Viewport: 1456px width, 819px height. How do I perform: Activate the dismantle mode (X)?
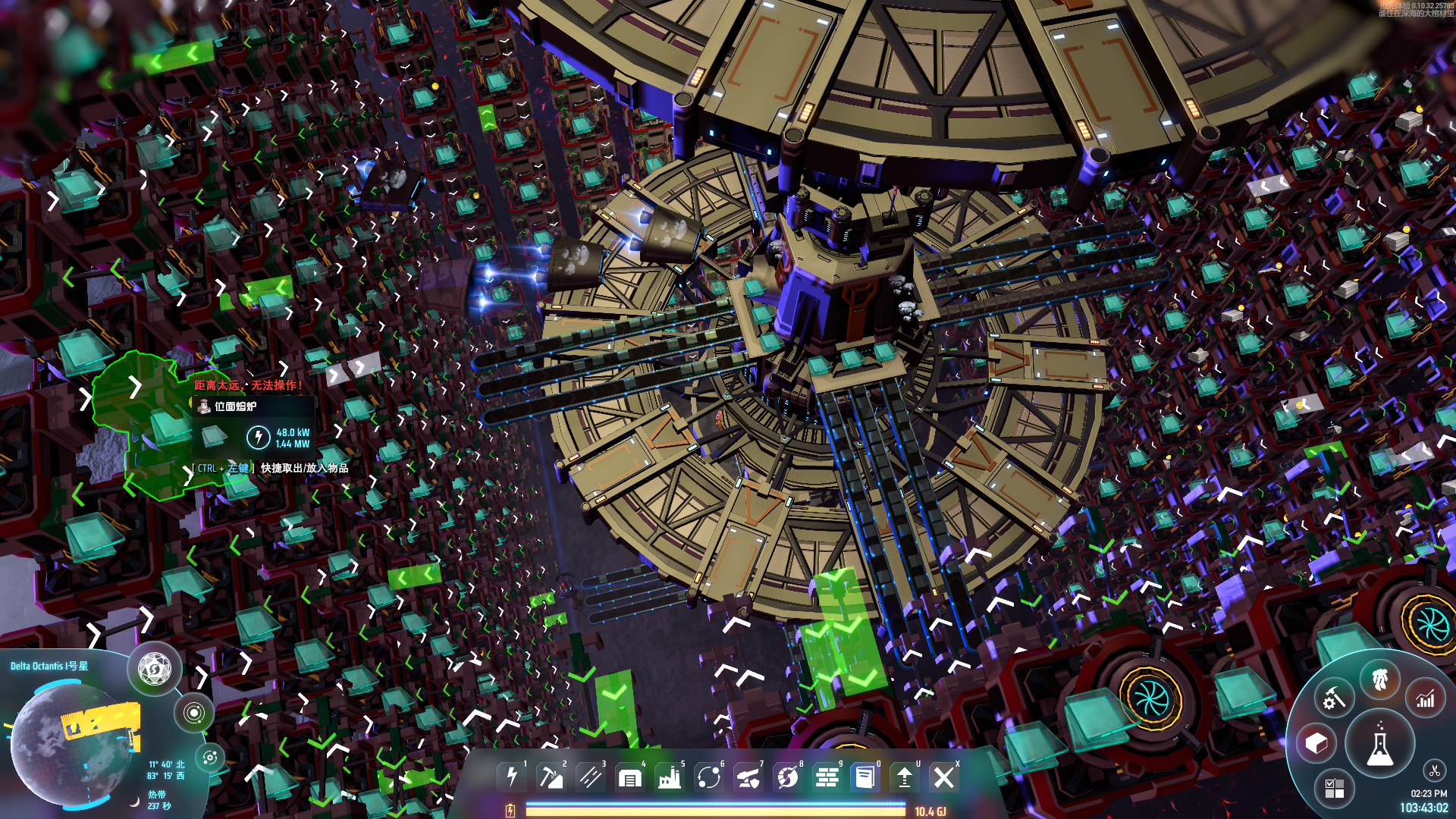pos(944,777)
